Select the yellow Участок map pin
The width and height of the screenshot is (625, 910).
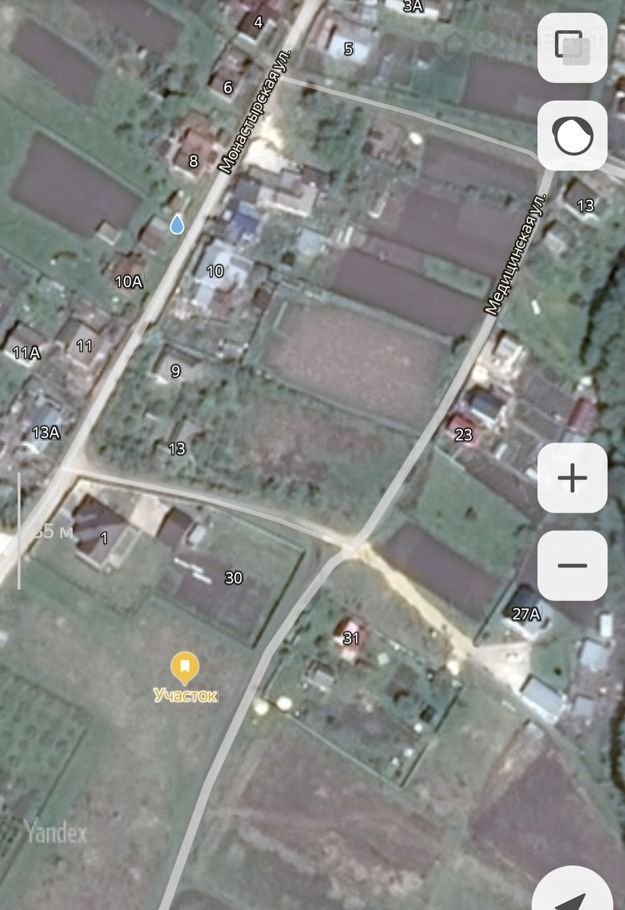coord(184,667)
